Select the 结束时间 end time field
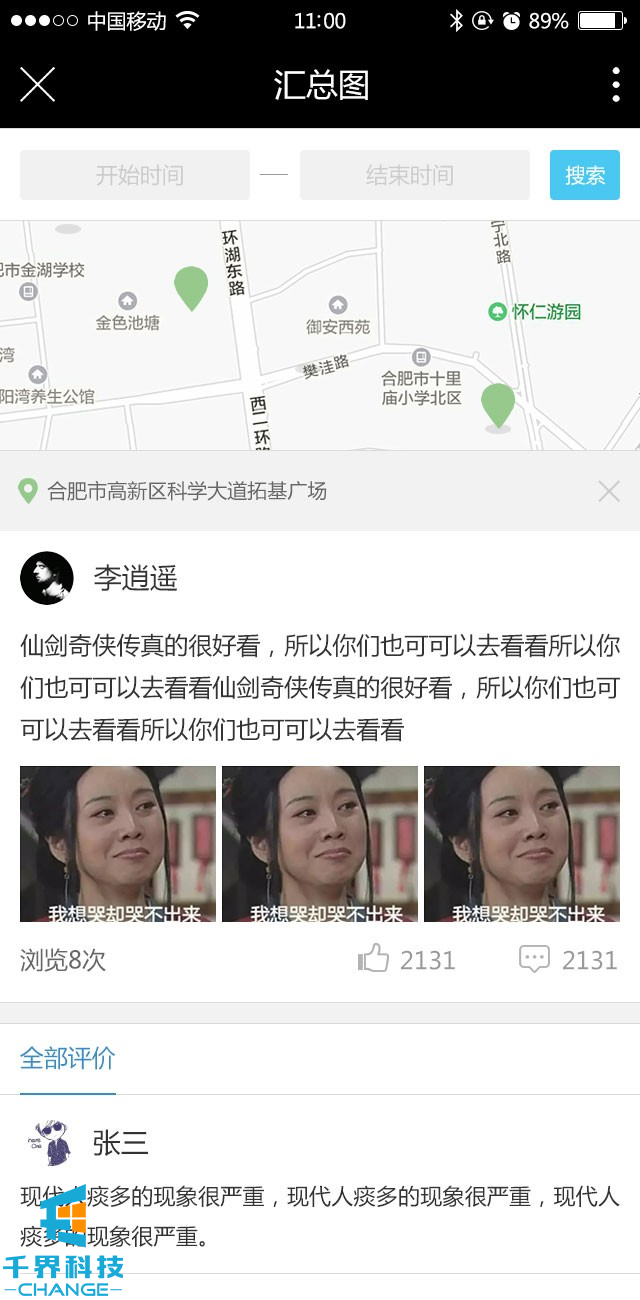 [x=414, y=175]
